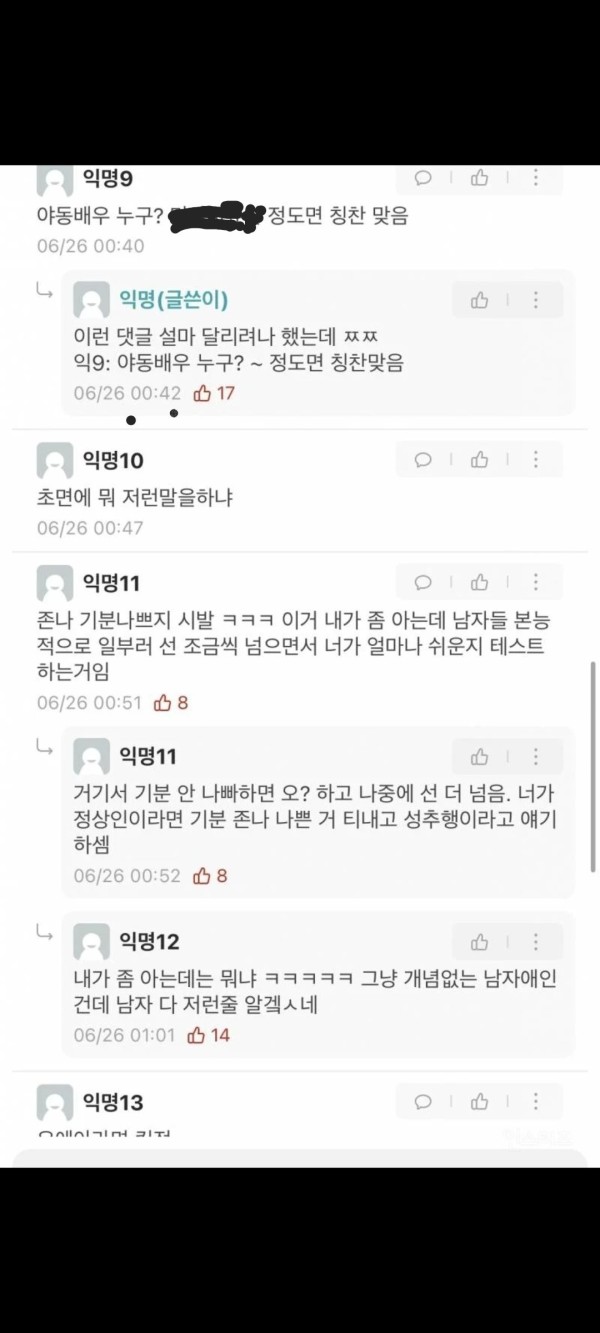Like 익명11's reply starting 거기서 기분
The height and width of the screenshot is (1333, 600).
tap(480, 756)
